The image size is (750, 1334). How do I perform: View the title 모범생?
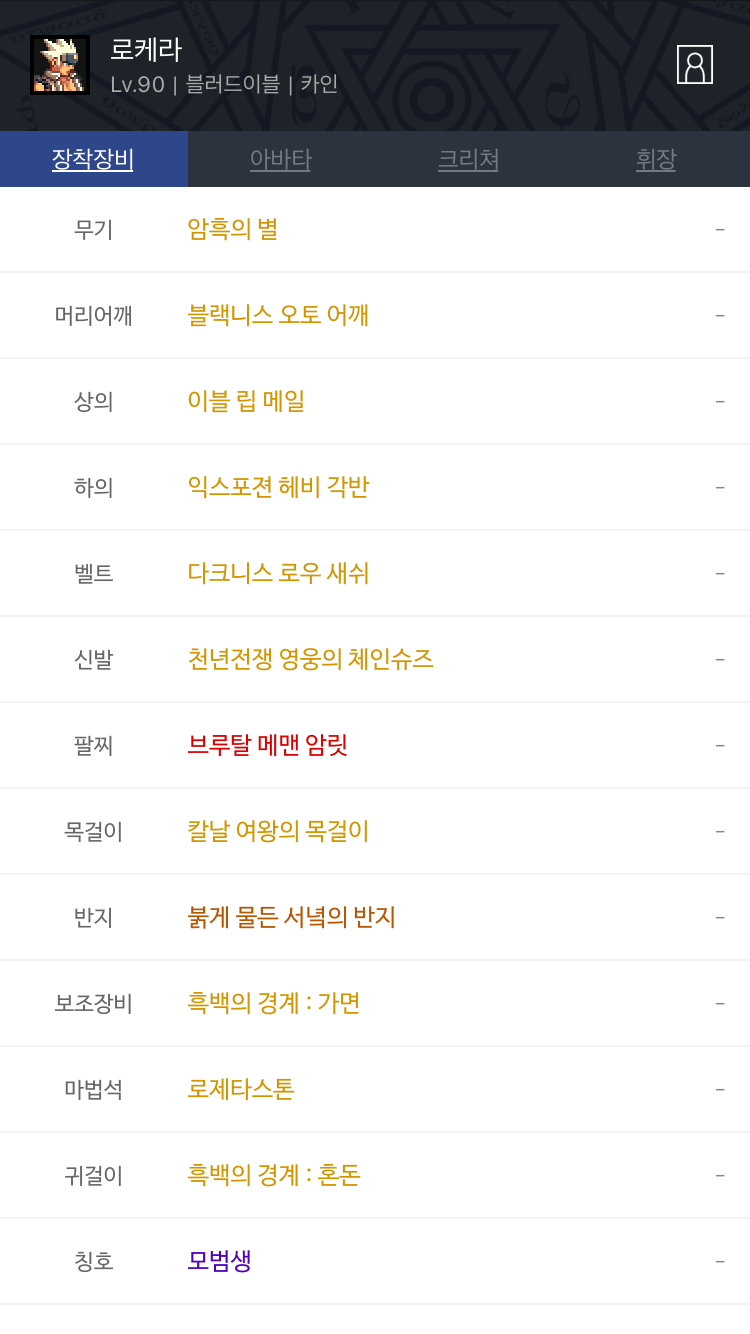[219, 1261]
